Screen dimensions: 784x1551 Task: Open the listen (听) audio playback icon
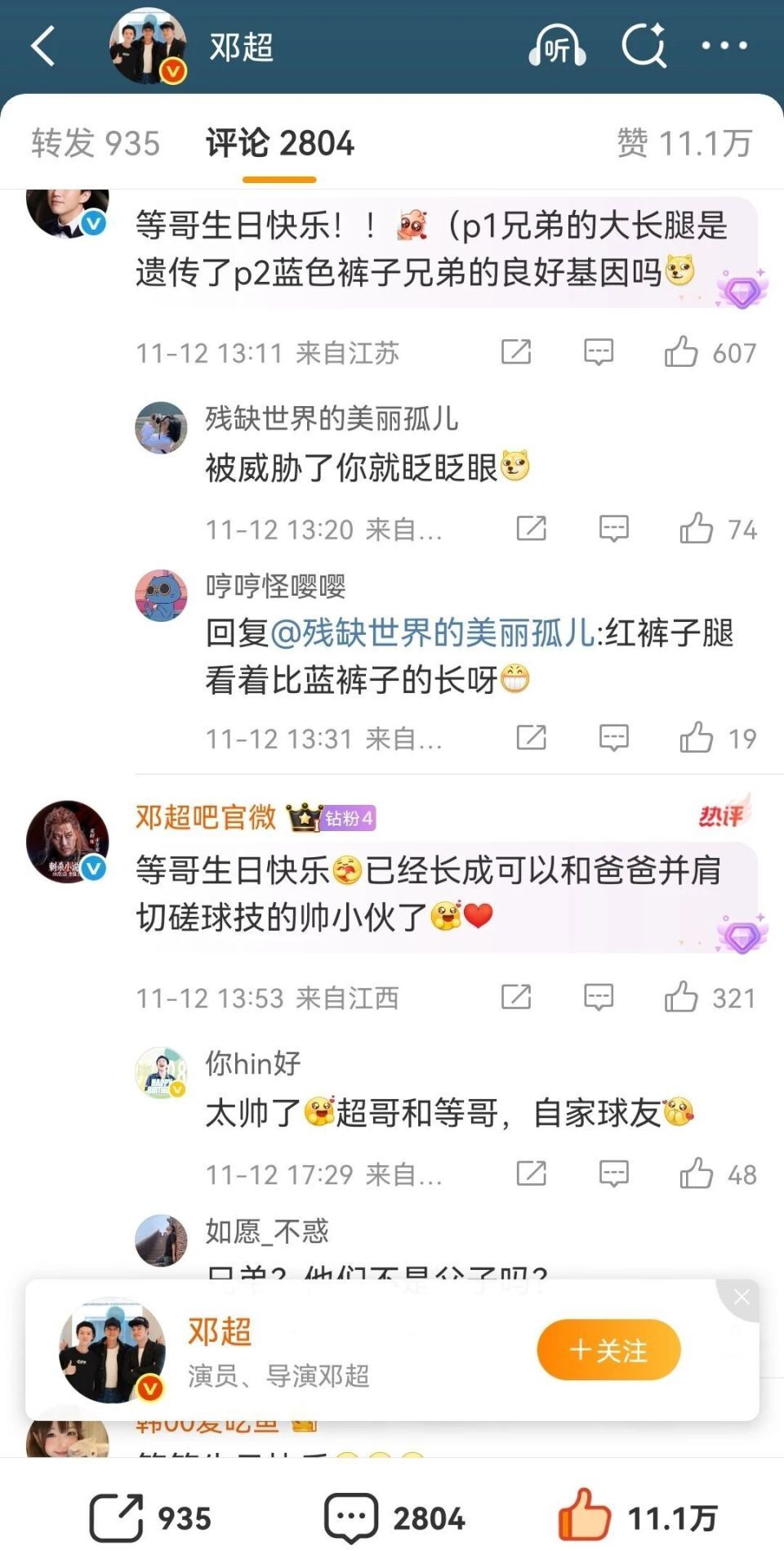[558, 47]
